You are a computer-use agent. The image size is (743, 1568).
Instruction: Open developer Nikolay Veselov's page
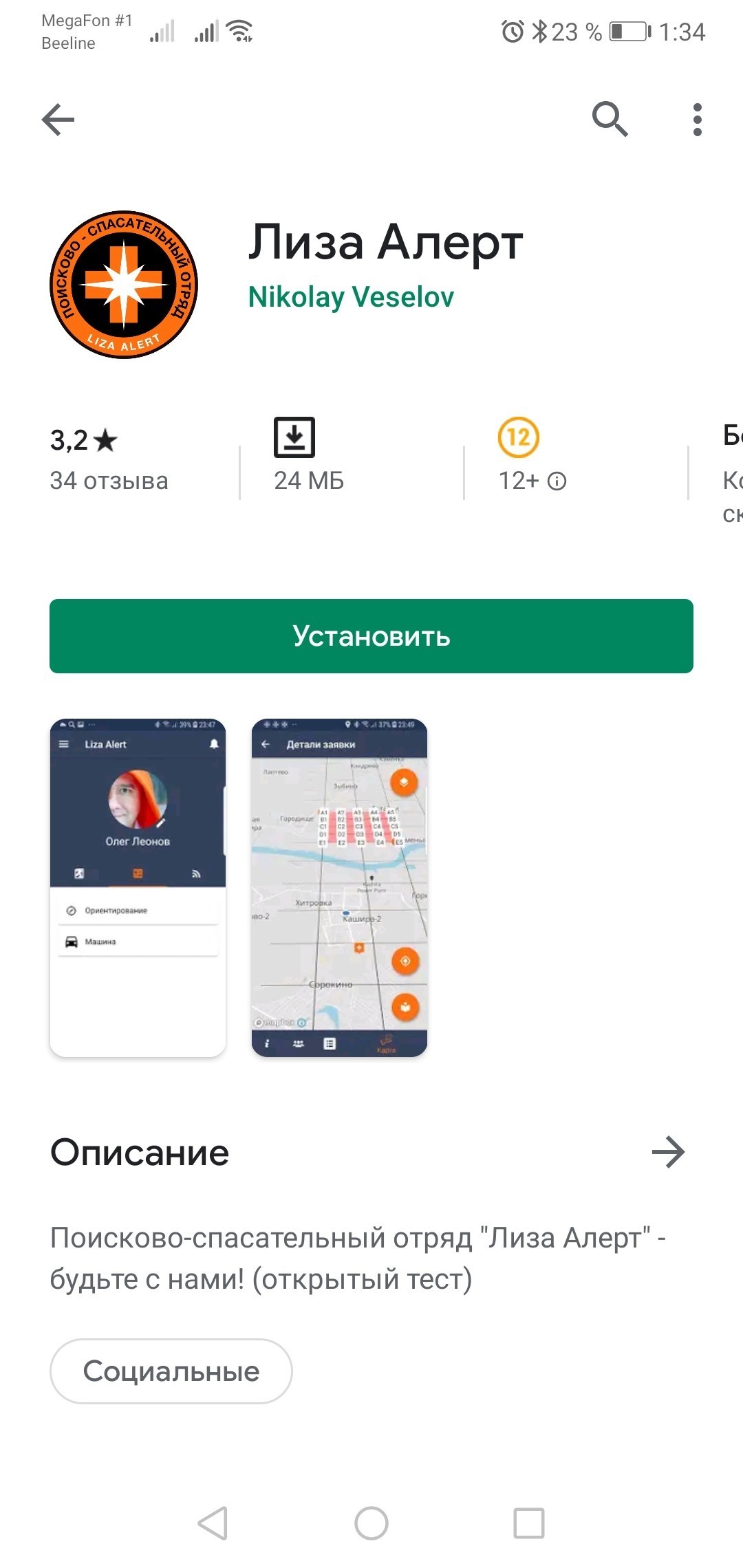351,297
